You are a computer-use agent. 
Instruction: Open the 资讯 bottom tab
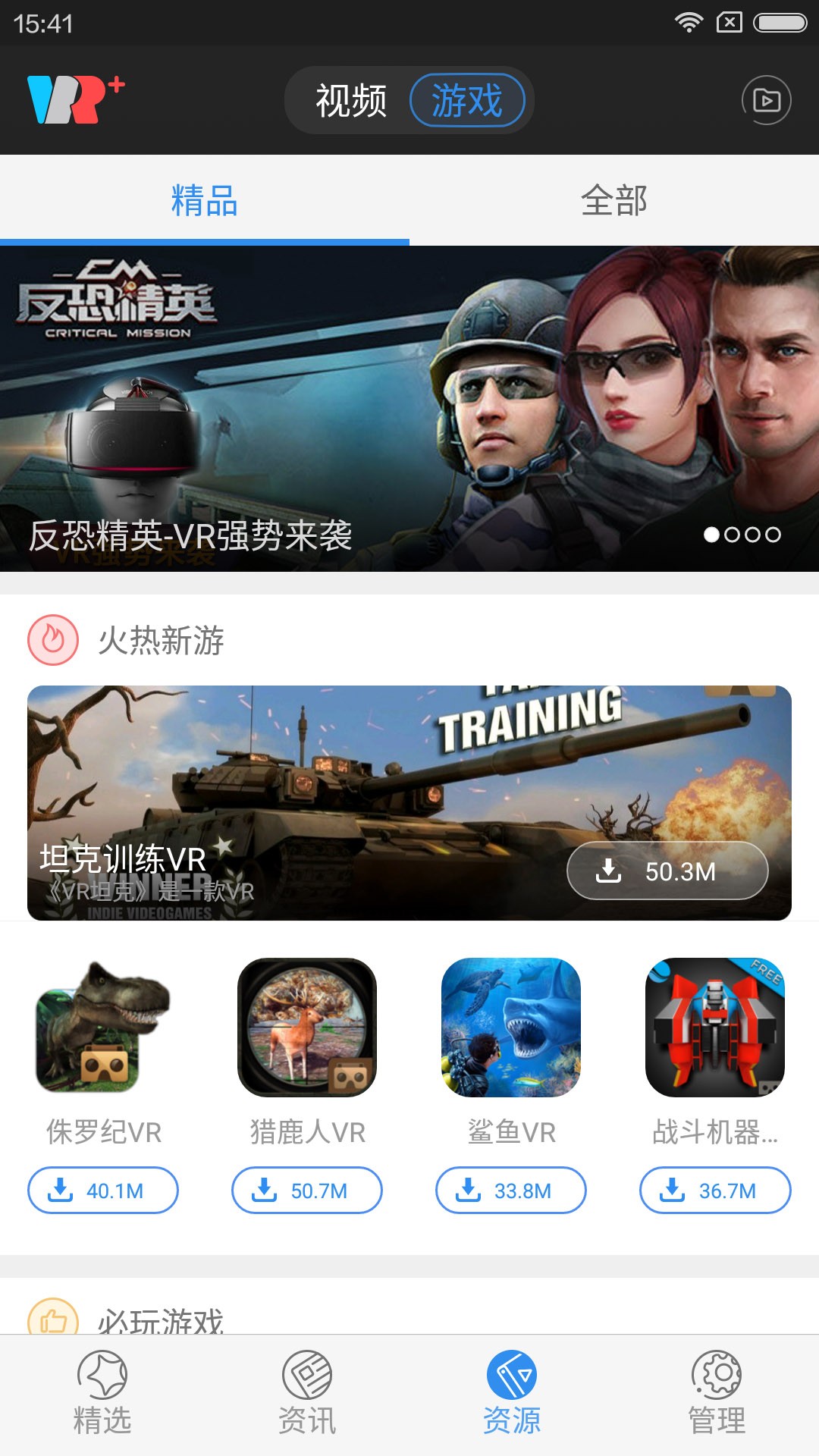pos(307,1393)
